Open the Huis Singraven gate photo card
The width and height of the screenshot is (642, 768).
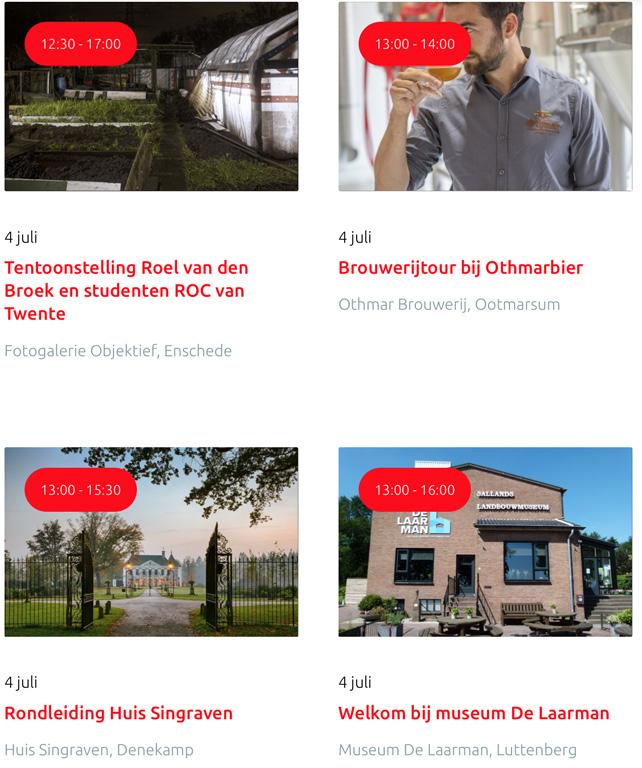point(151,555)
